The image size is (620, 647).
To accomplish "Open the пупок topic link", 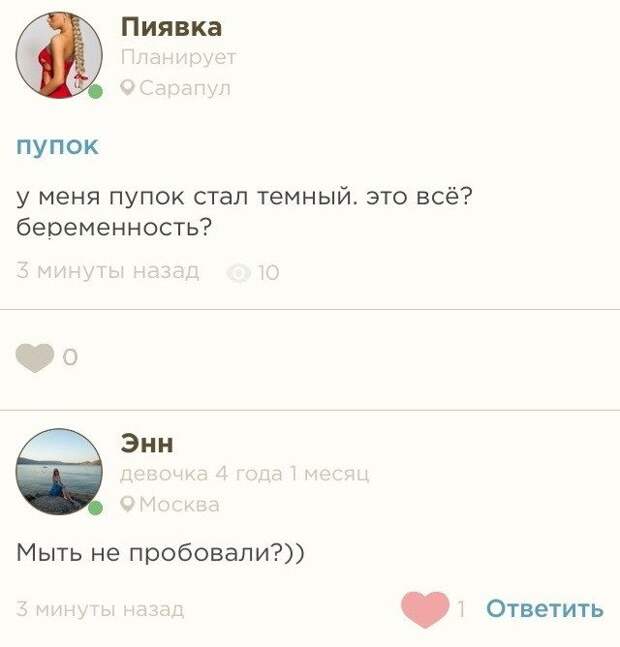I will 57,147.
